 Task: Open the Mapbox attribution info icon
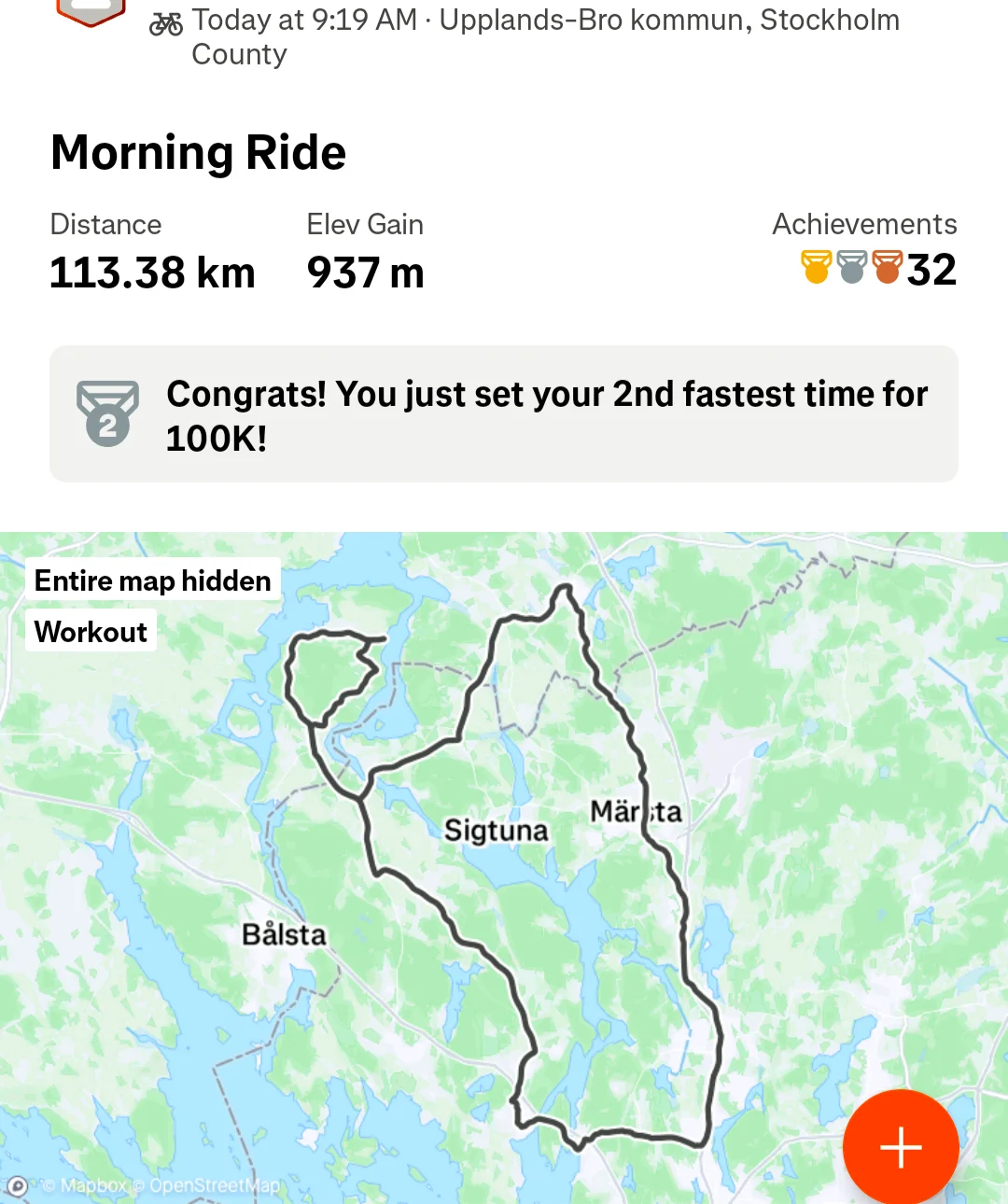click(16, 1186)
